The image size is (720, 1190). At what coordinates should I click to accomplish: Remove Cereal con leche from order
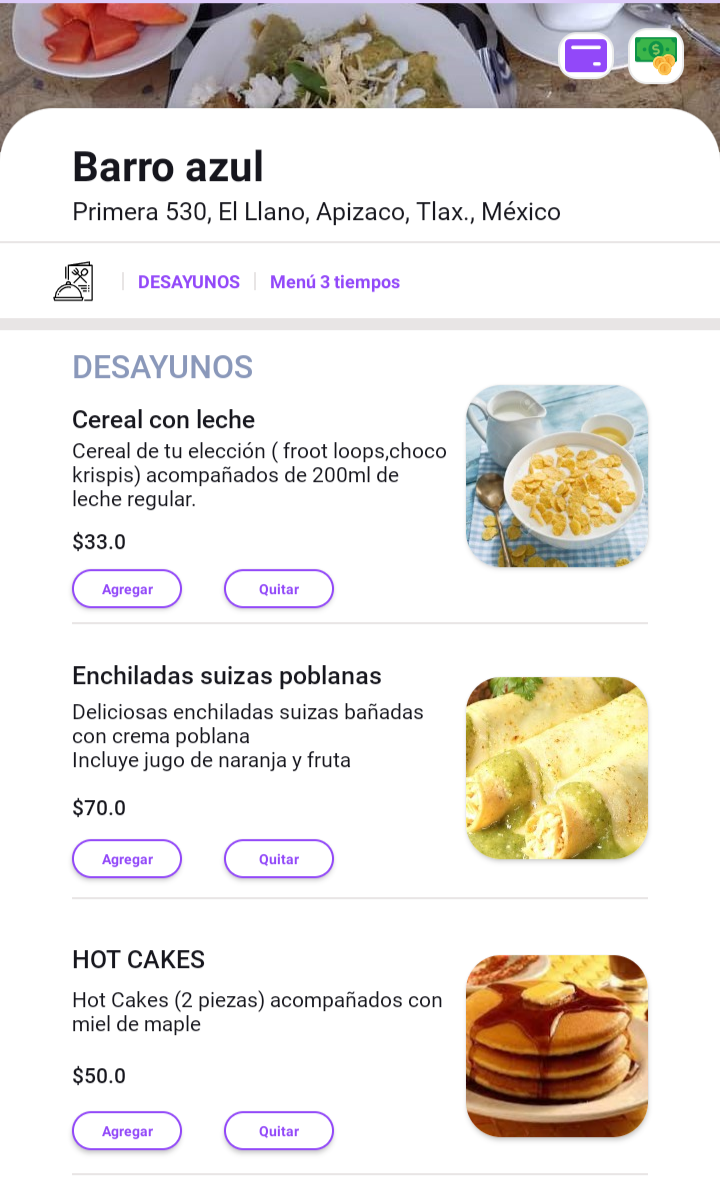[x=279, y=589]
